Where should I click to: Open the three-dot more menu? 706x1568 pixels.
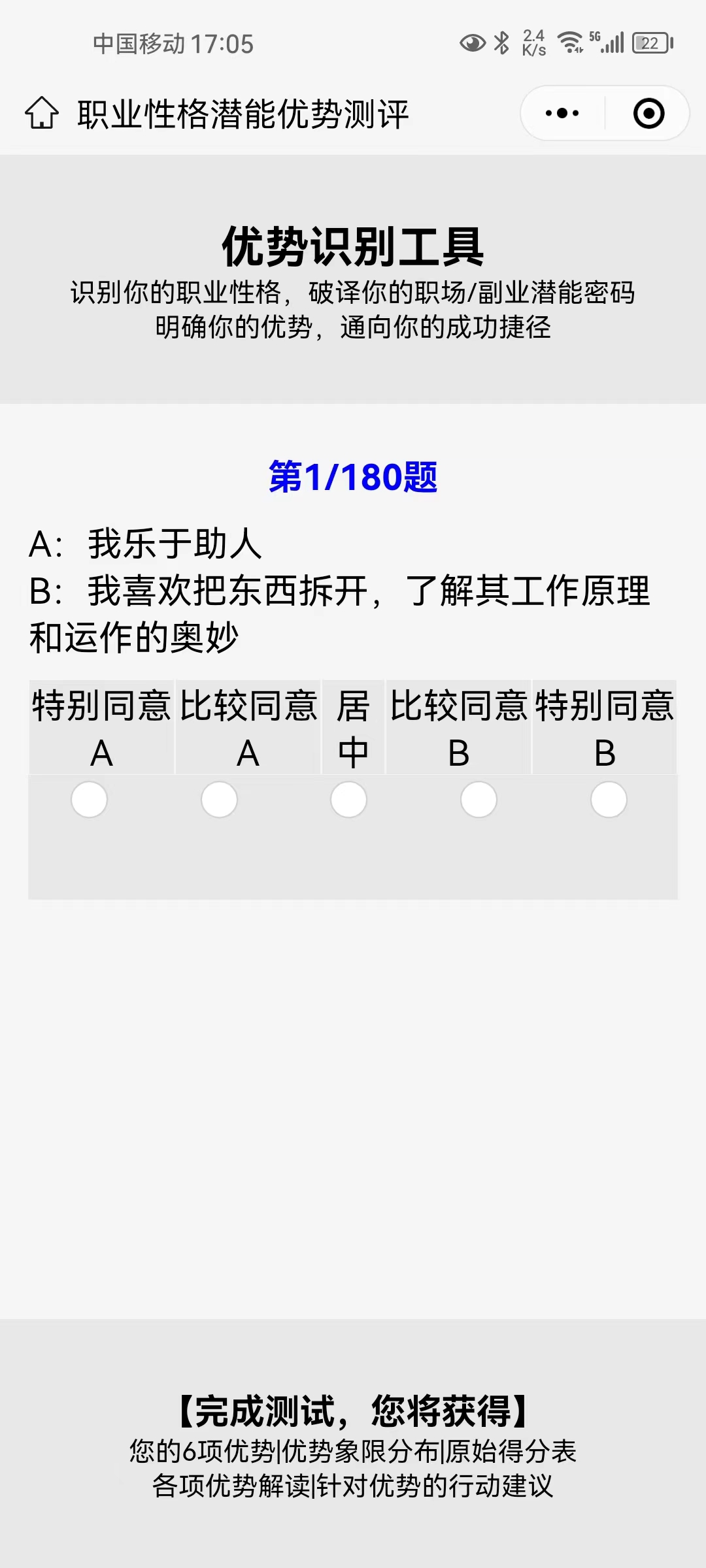click(x=562, y=113)
